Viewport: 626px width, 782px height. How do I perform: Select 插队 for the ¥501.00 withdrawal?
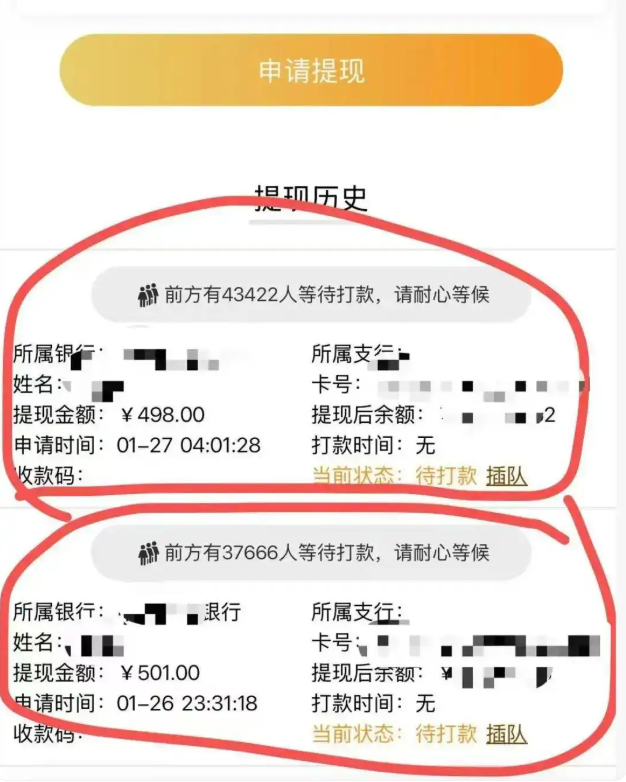tap(506, 733)
